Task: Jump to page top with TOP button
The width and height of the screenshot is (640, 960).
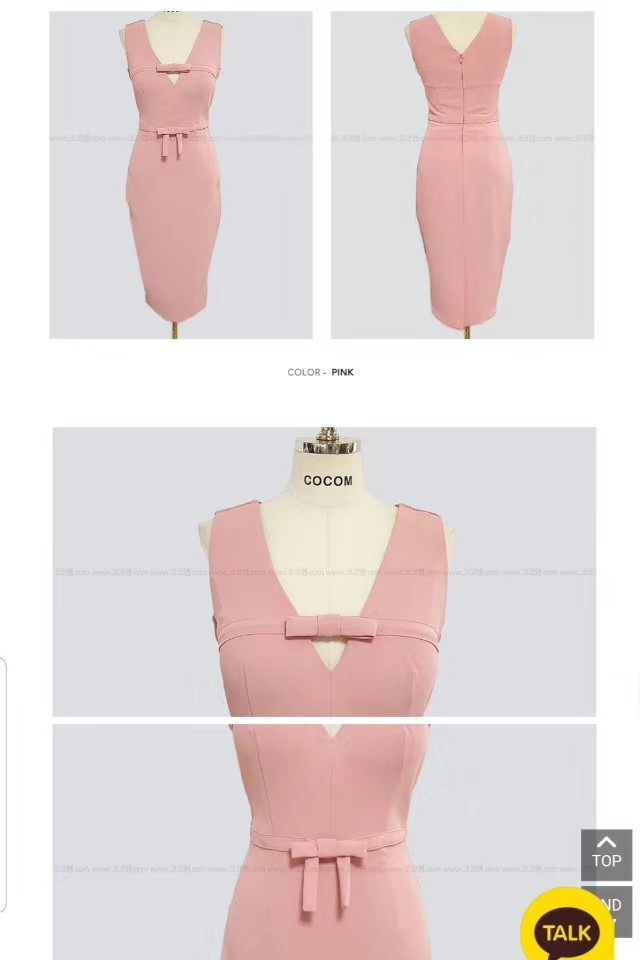Action: pyautogui.click(x=606, y=854)
